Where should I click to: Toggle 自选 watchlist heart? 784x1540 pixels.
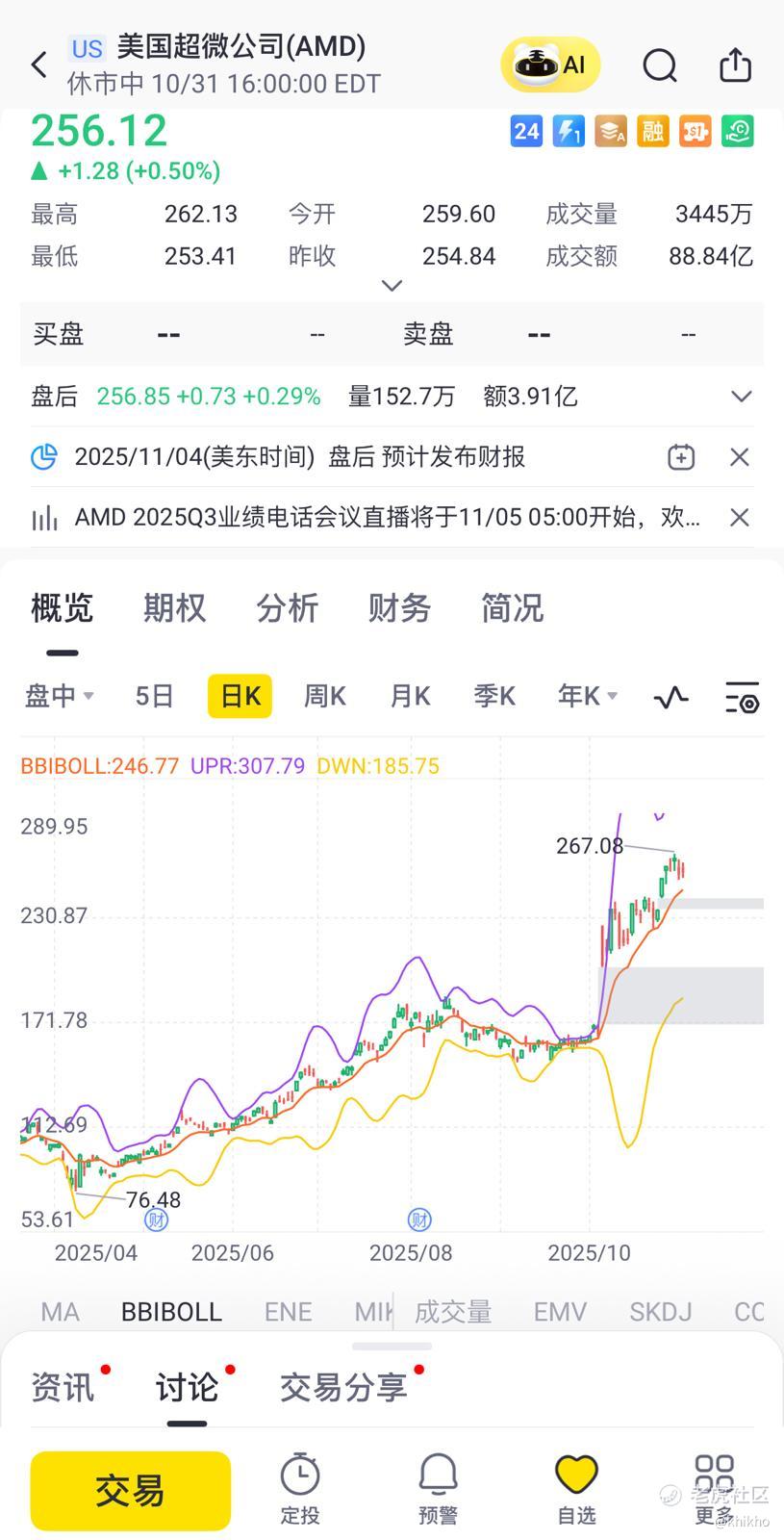click(576, 1488)
